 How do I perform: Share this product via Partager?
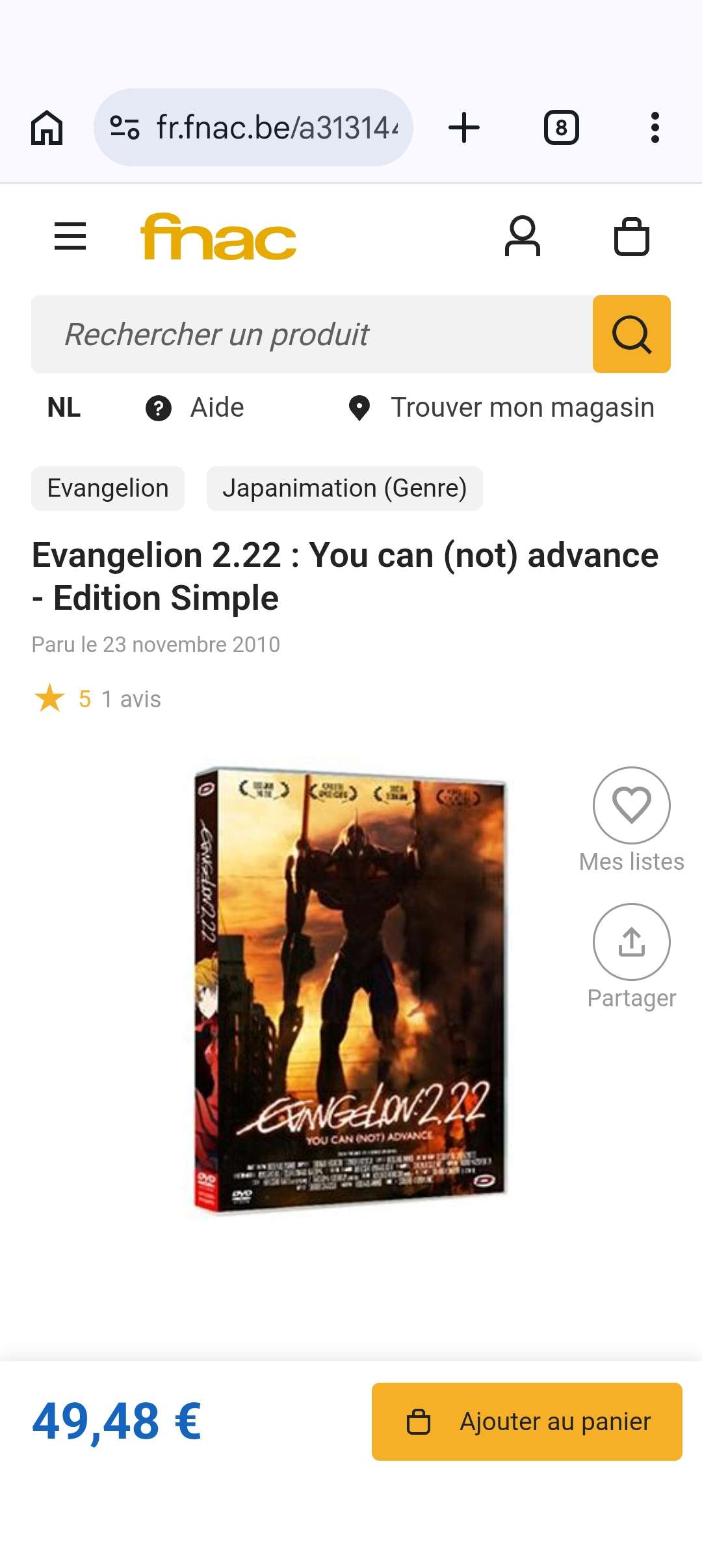[x=631, y=943]
